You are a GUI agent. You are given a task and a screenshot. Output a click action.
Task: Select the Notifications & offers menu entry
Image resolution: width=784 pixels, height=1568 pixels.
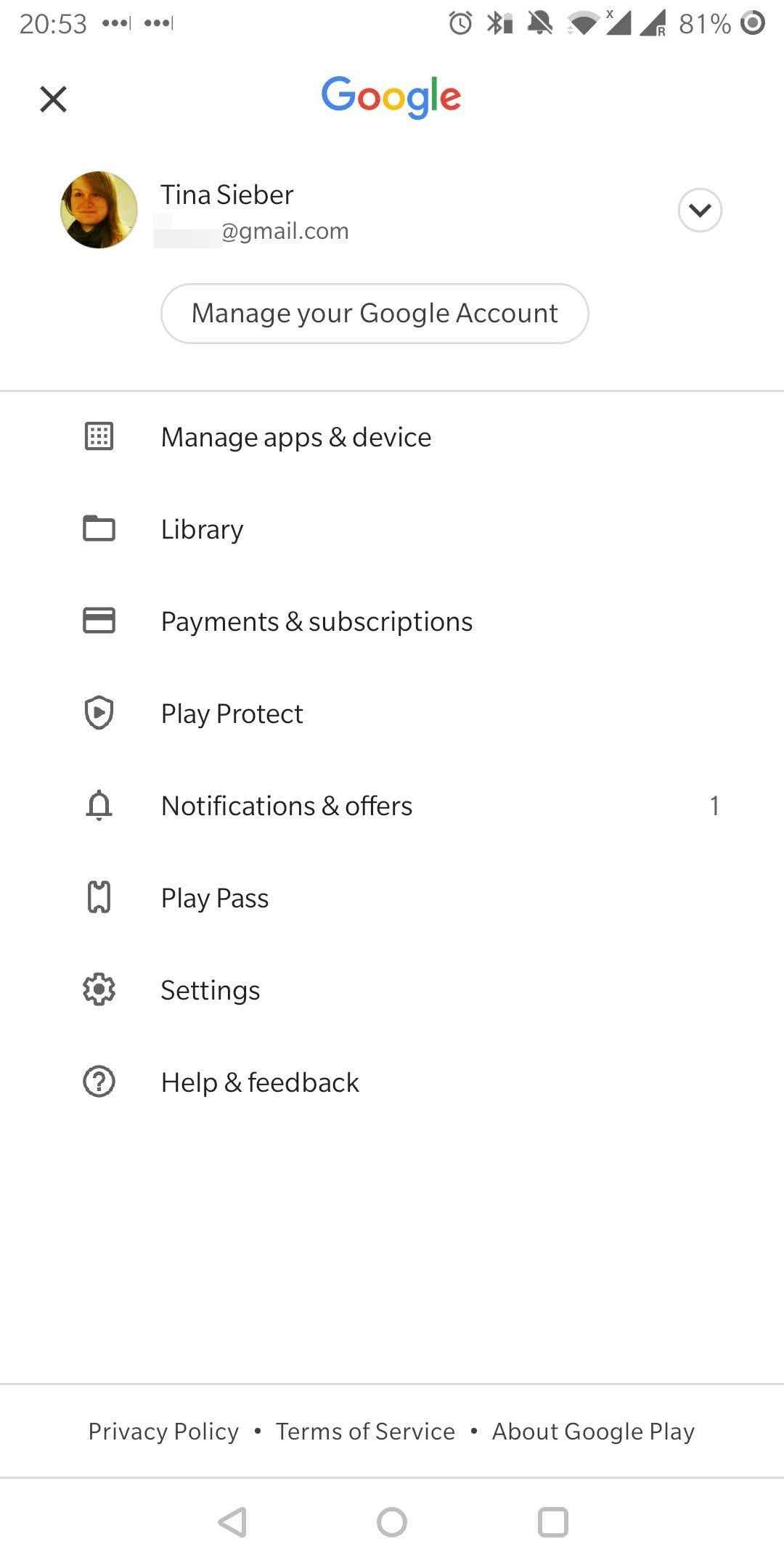pyautogui.click(x=286, y=805)
